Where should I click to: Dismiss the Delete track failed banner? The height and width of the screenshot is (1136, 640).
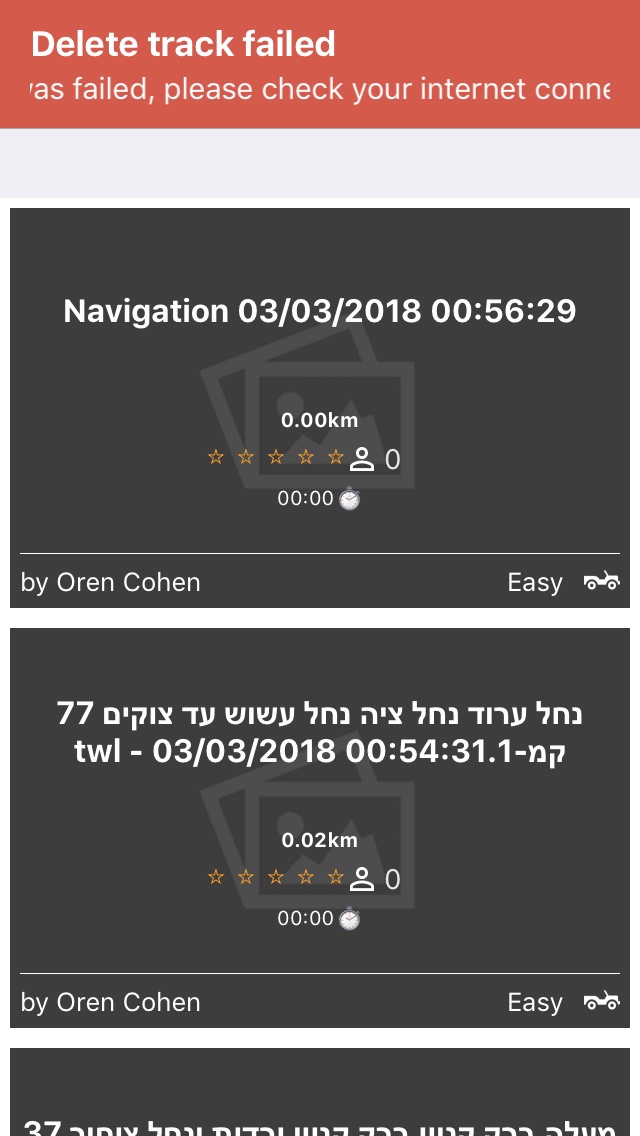[320, 66]
